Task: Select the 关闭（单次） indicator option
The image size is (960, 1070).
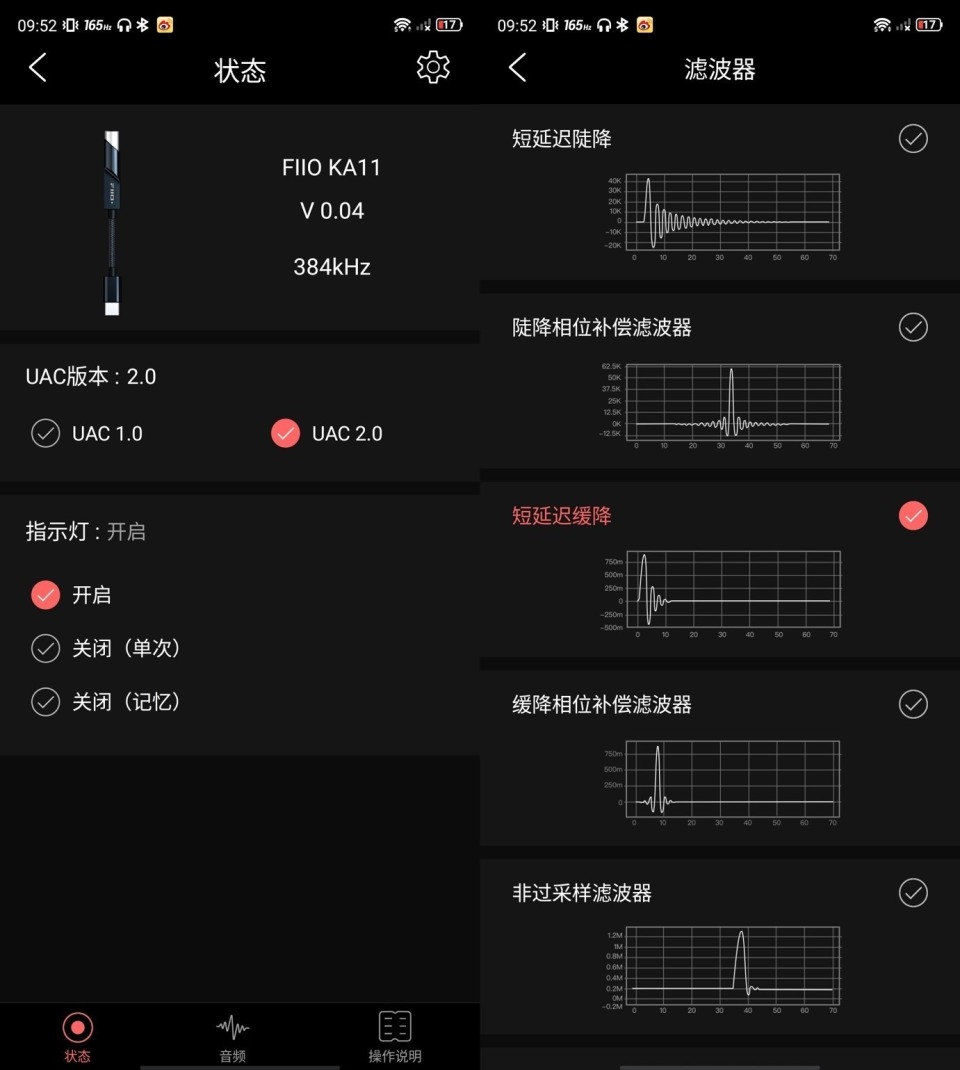Action: (46, 648)
